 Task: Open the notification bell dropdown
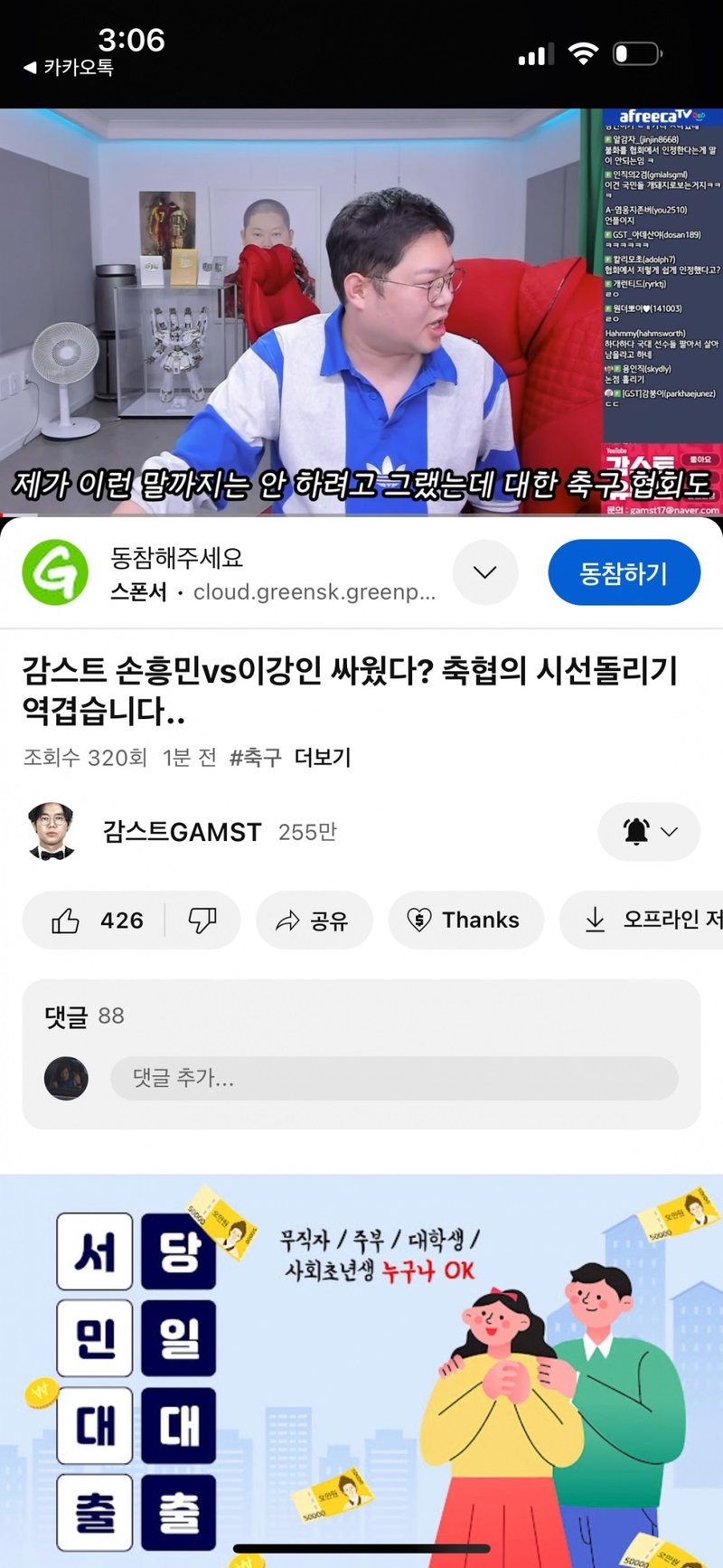click(649, 831)
